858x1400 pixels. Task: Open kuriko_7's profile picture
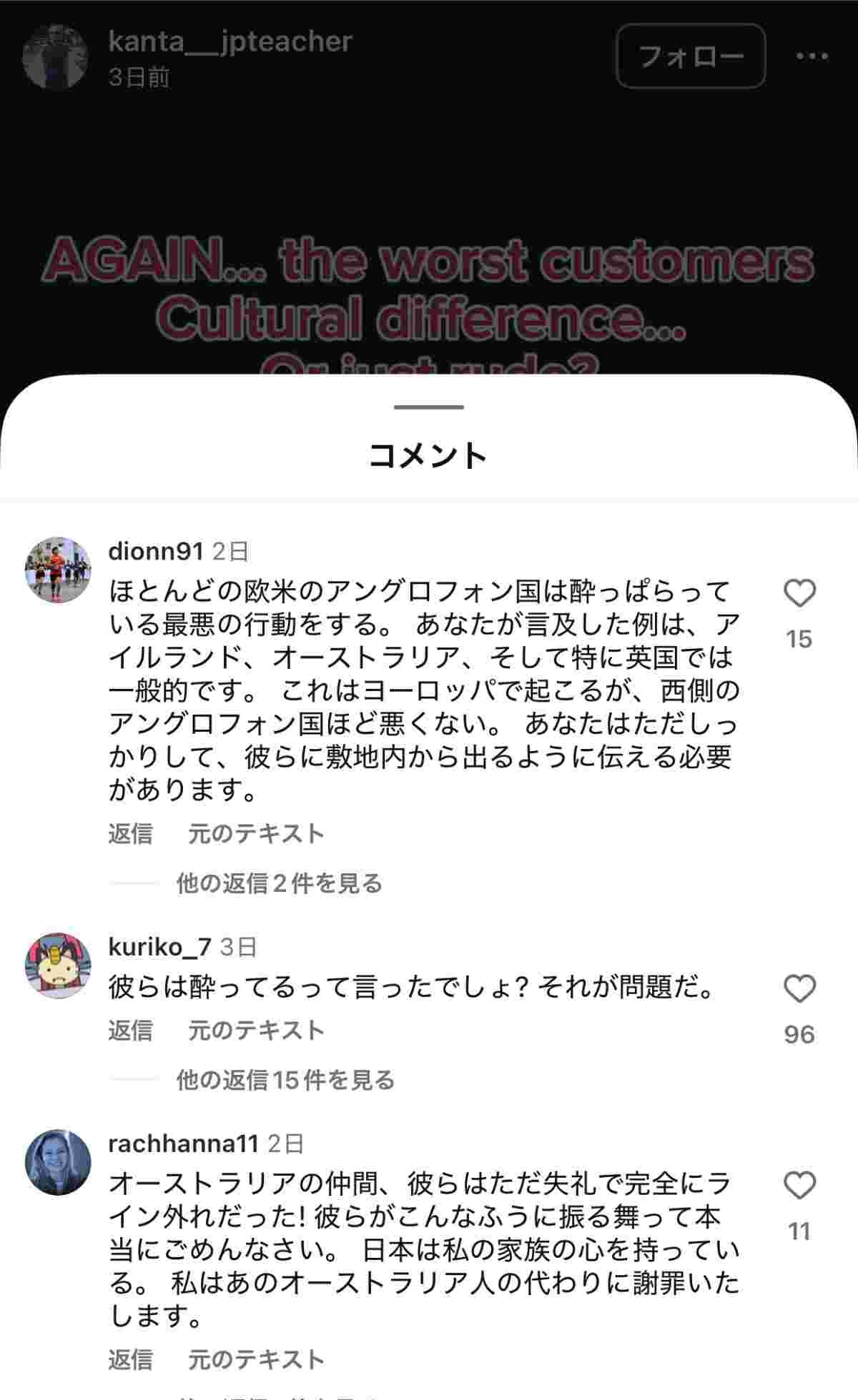(58, 965)
